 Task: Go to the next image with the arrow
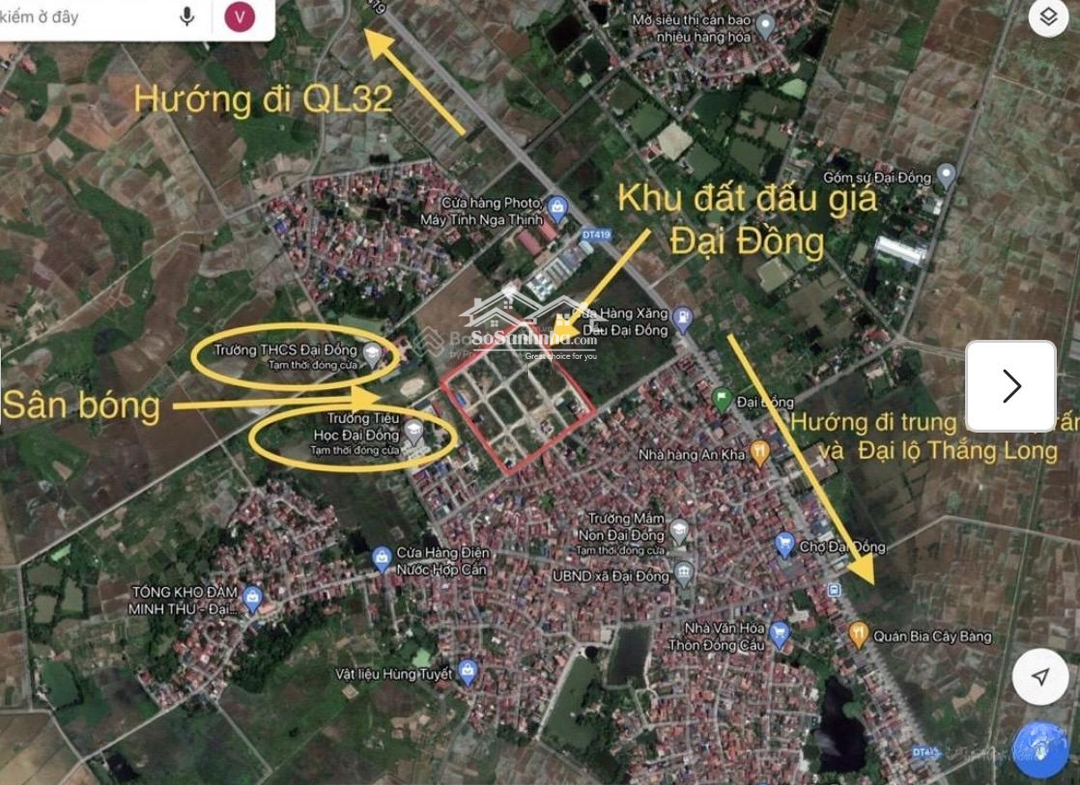1010,386
